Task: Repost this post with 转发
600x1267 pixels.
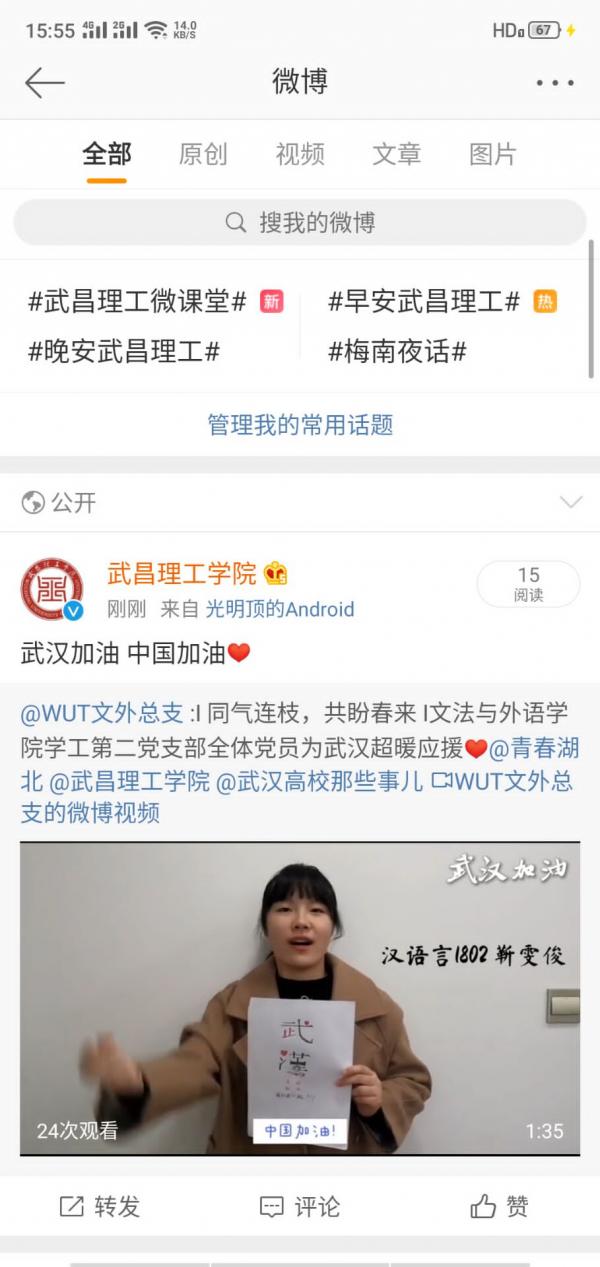Action: tap(100, 1206)
